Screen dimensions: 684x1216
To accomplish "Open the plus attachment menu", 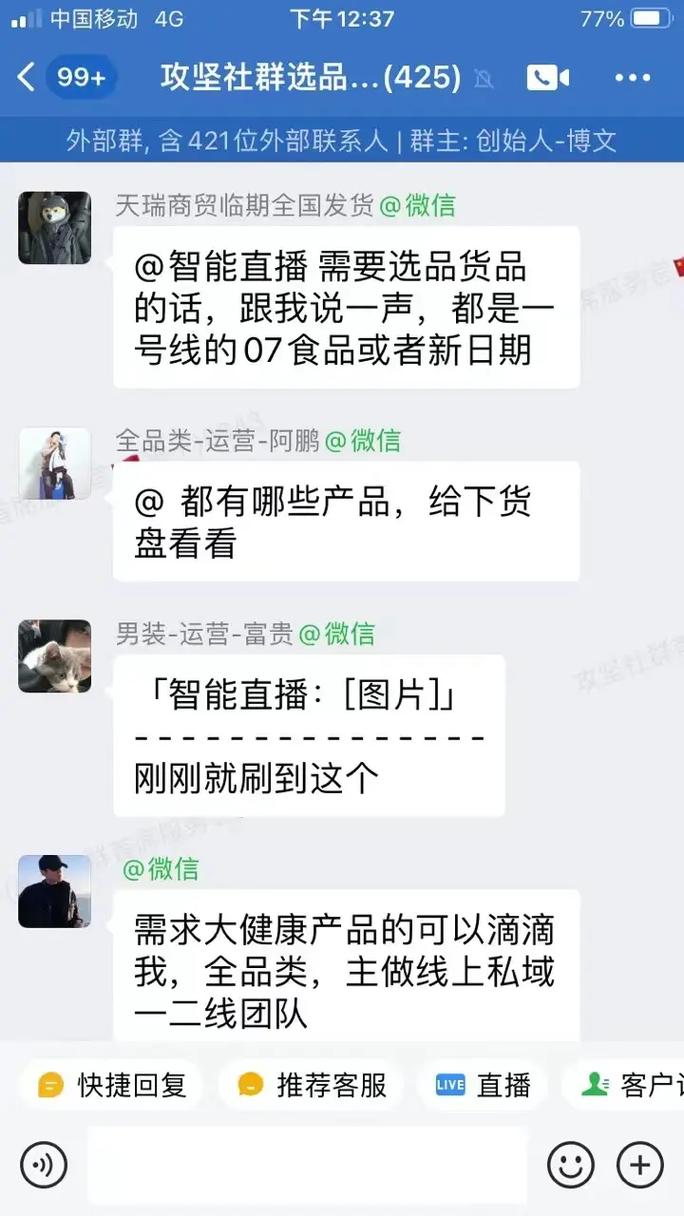I will click(640, 1165).
